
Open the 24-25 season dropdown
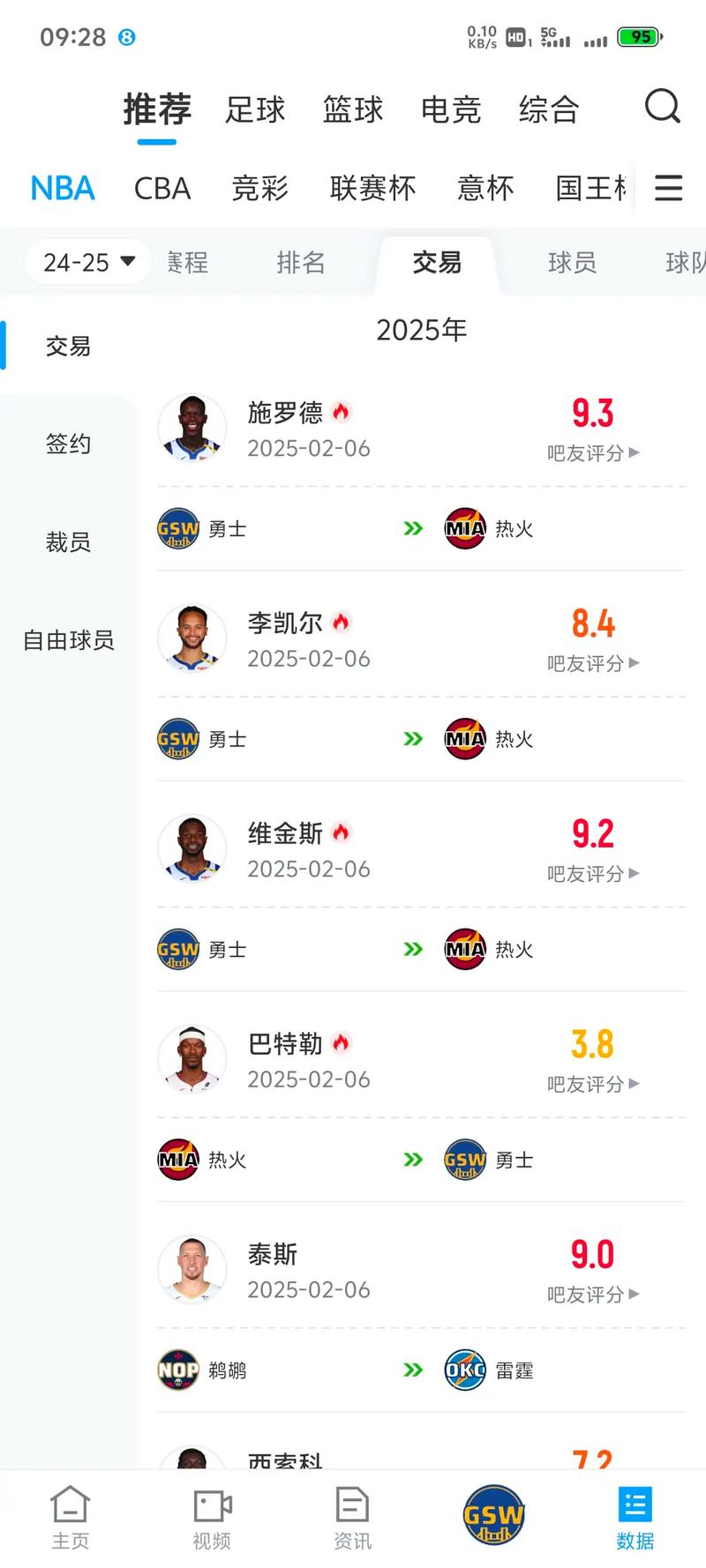(x=86, y=262)
